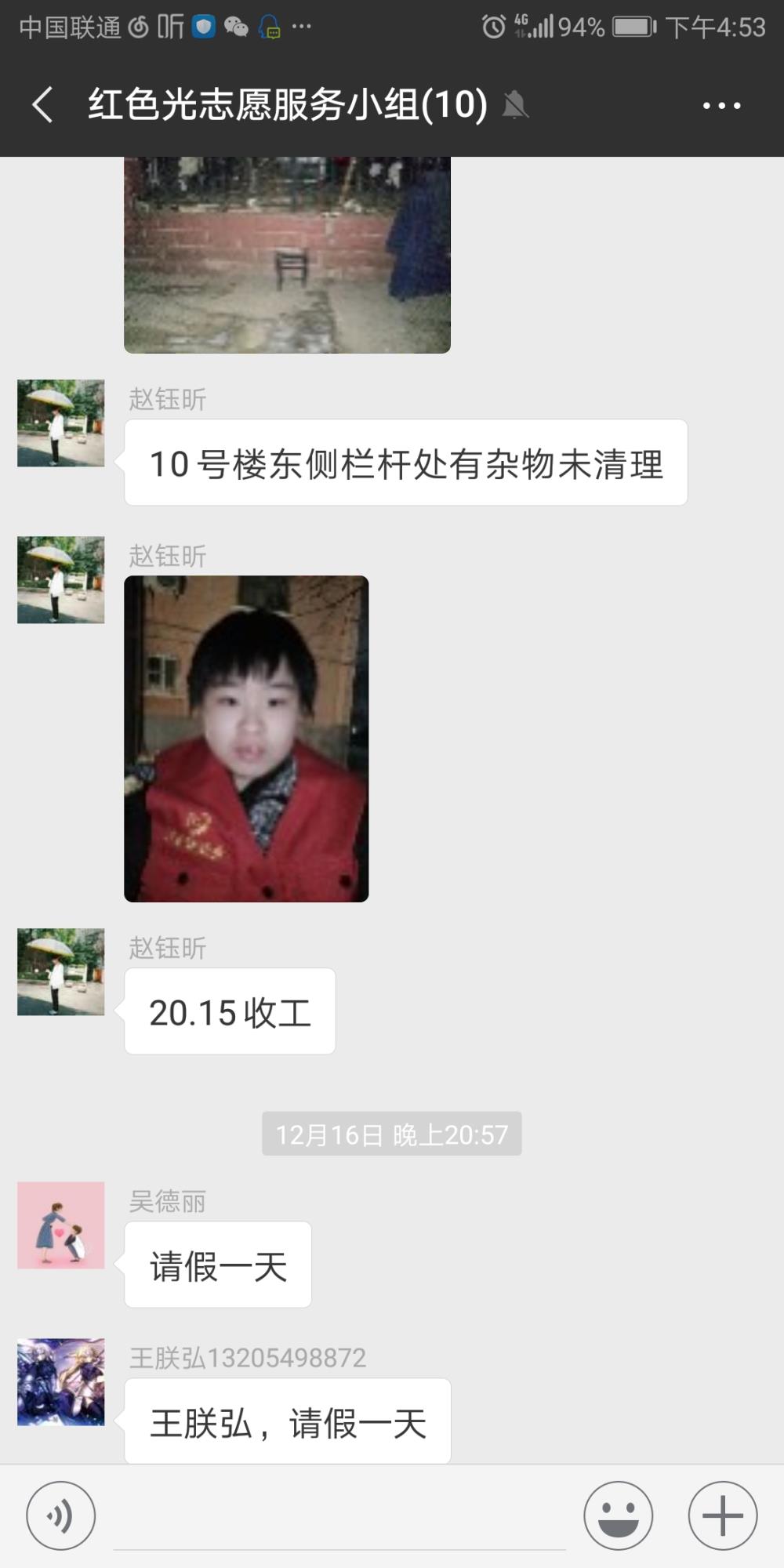This screenshot has height=1568, width=784.
Task: Tap the message text field
Action: click(x=339, y=1516)
